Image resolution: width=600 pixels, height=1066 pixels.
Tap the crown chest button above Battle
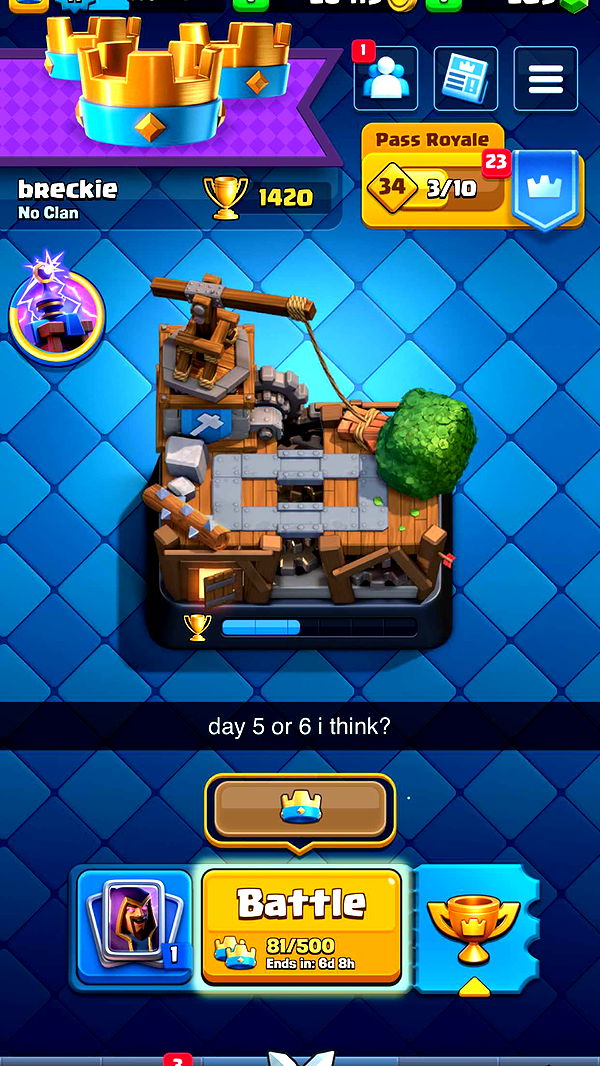(300, 808)
